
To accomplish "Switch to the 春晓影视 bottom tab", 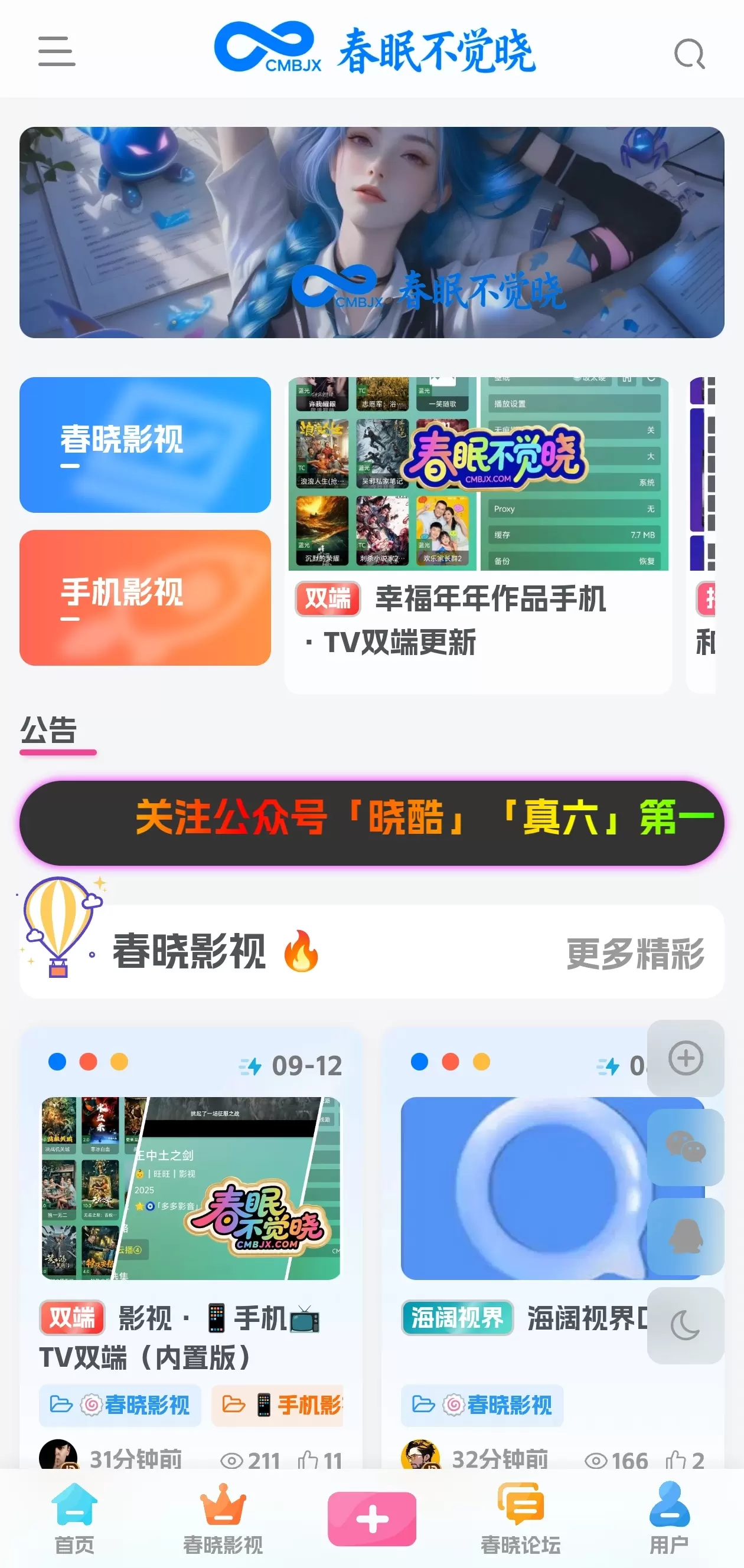I will (x=223, y=1518).
